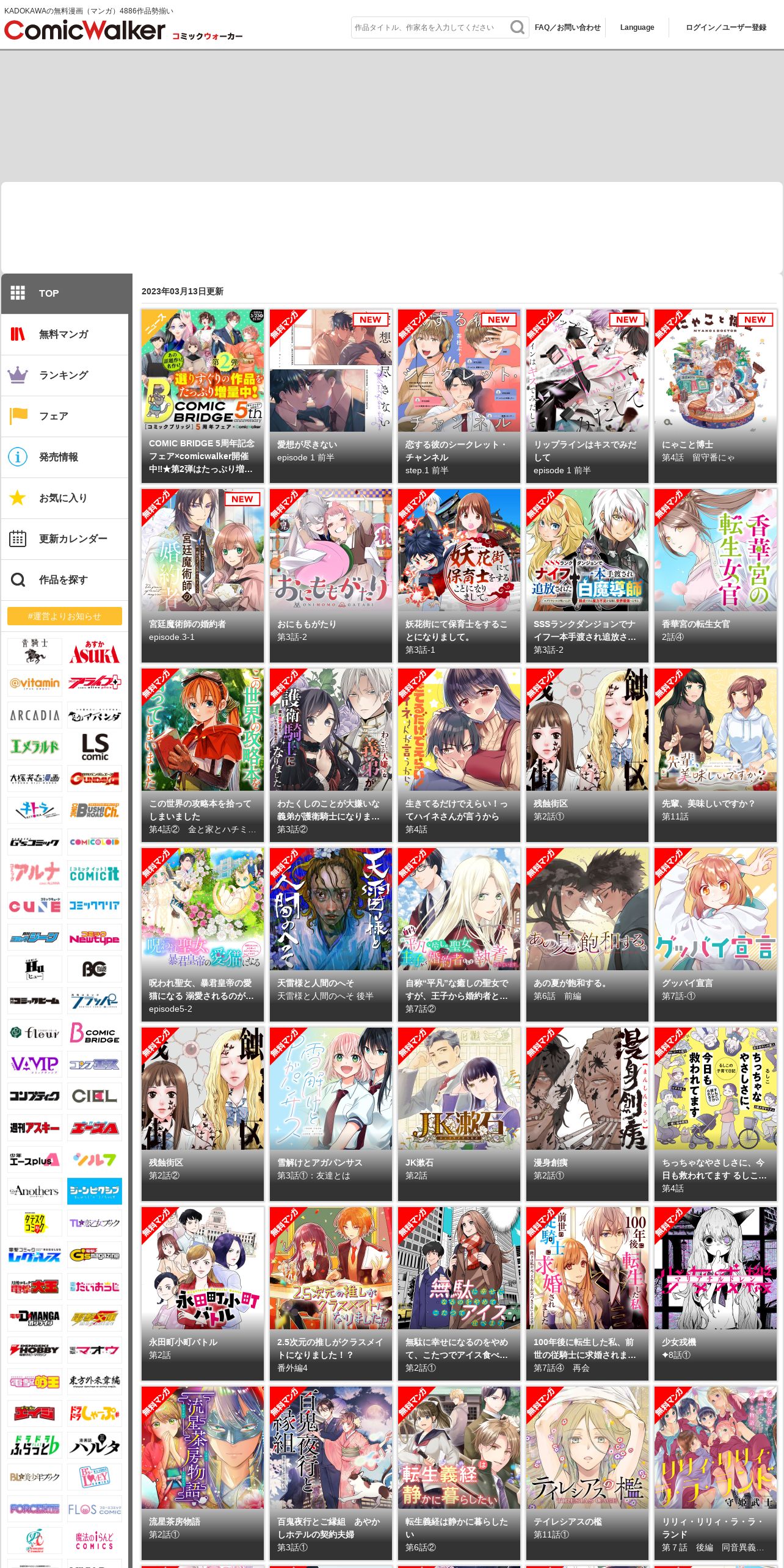Open 香華宮の転生女官 card
The width and height of the screenshot is (784, 1568).
(x=715, y=575)
